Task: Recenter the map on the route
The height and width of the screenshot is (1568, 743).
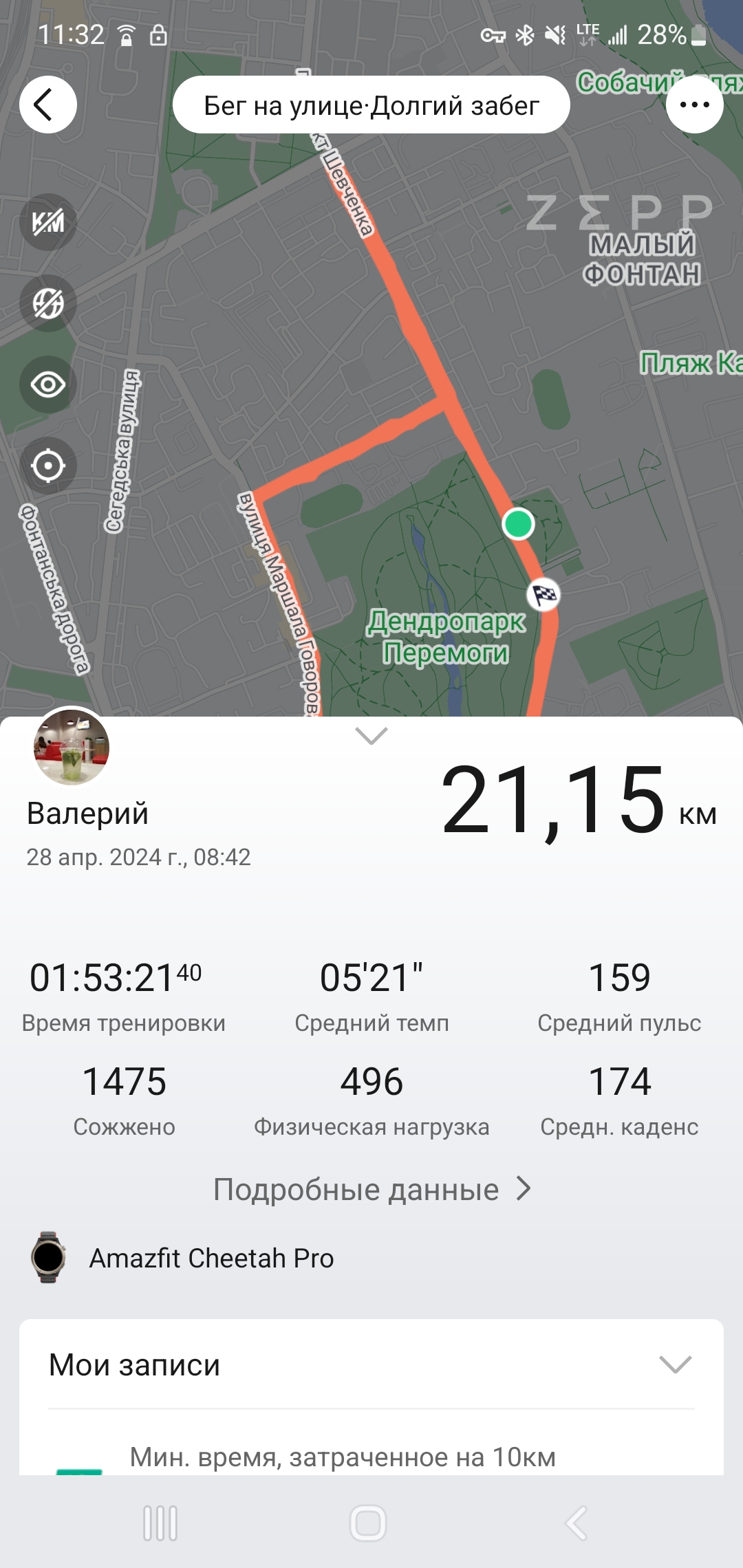Action: point(47,466)
